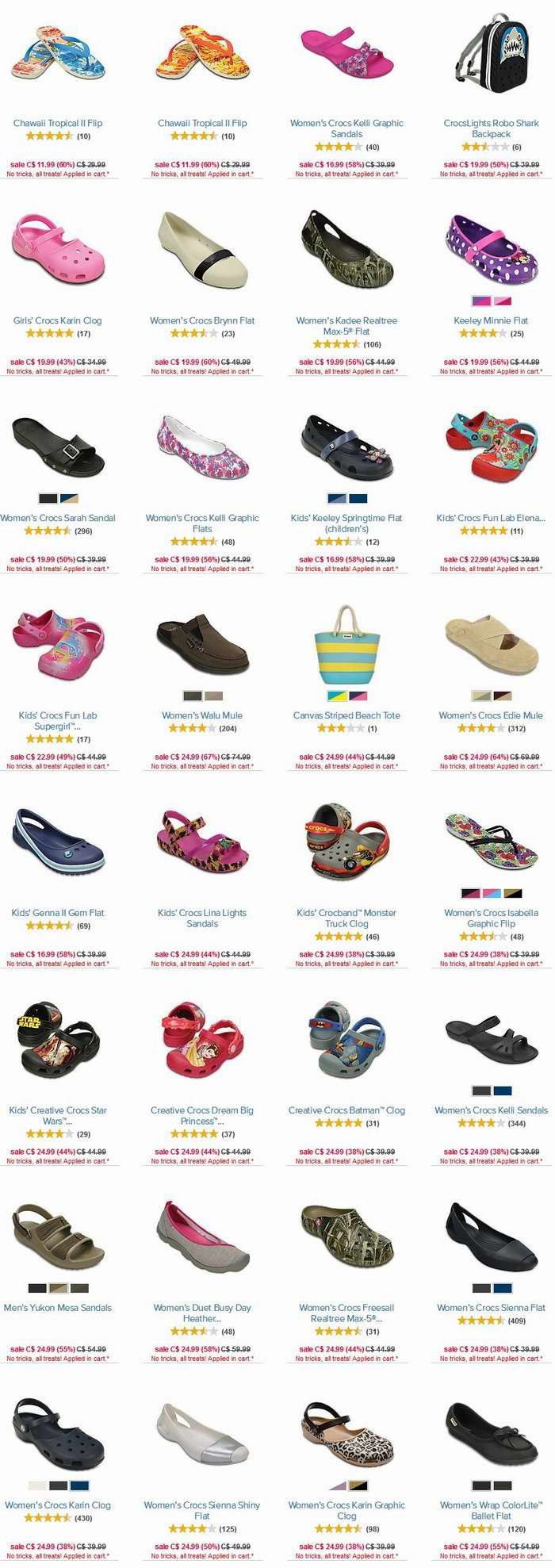The width and height of the screenshot is (555, 1568).
Task: View the Keeley Minnie Flat product
Action: [x=491, y=320]
